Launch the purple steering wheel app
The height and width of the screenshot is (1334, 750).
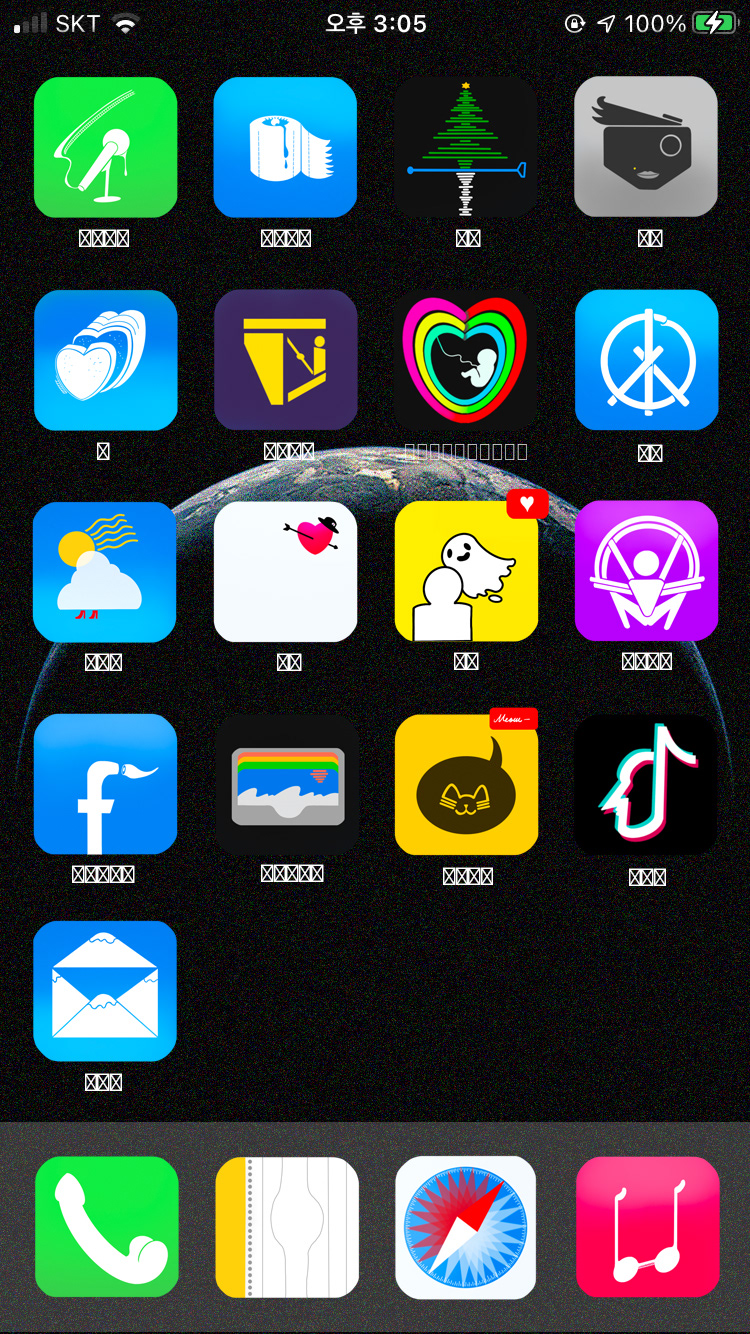(646, 572)
